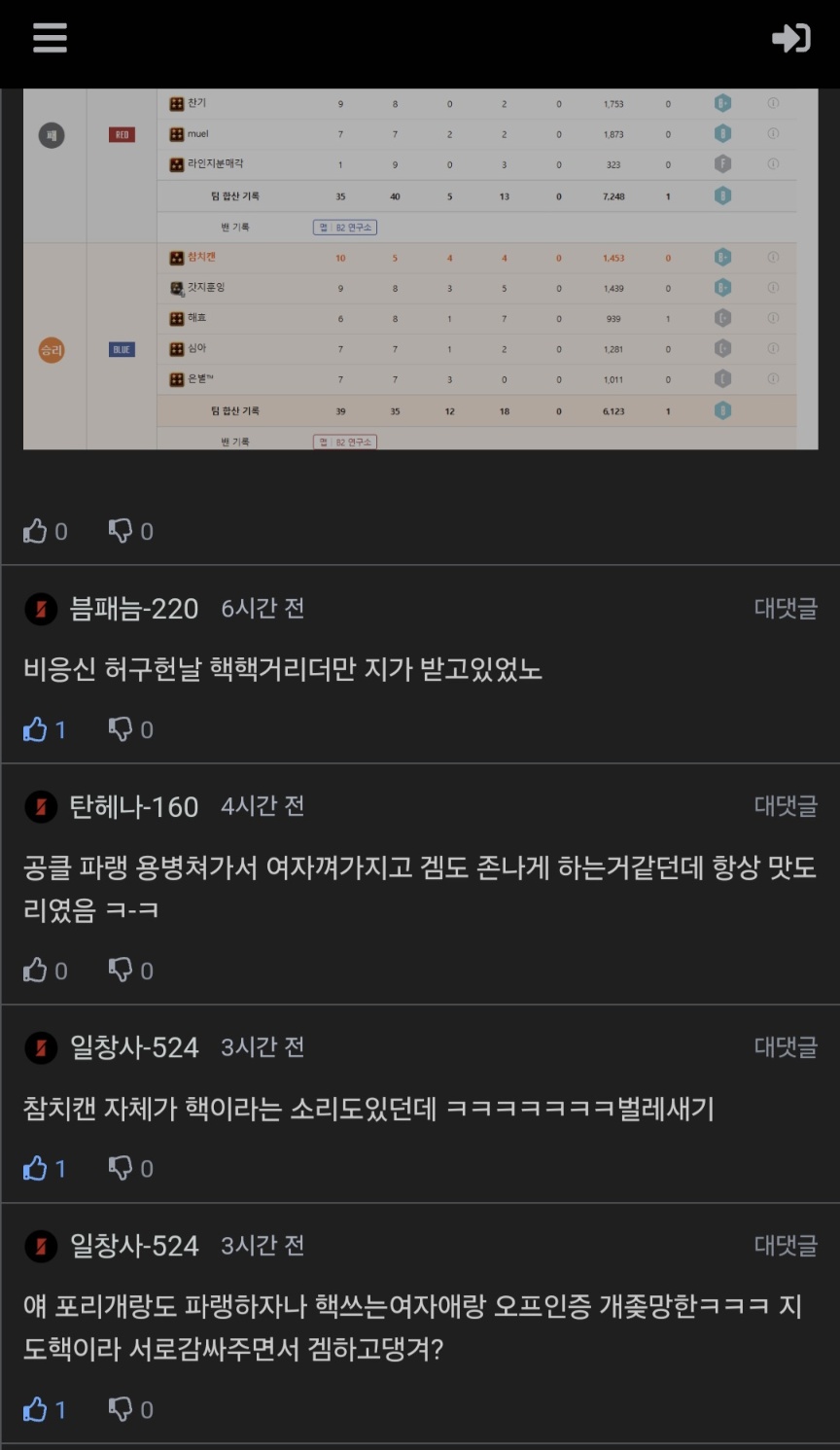Reply to 븜패늠-220's comment via 대댓글
Viewport: 840px width, 1450px height.
click(x=786, y=609)
